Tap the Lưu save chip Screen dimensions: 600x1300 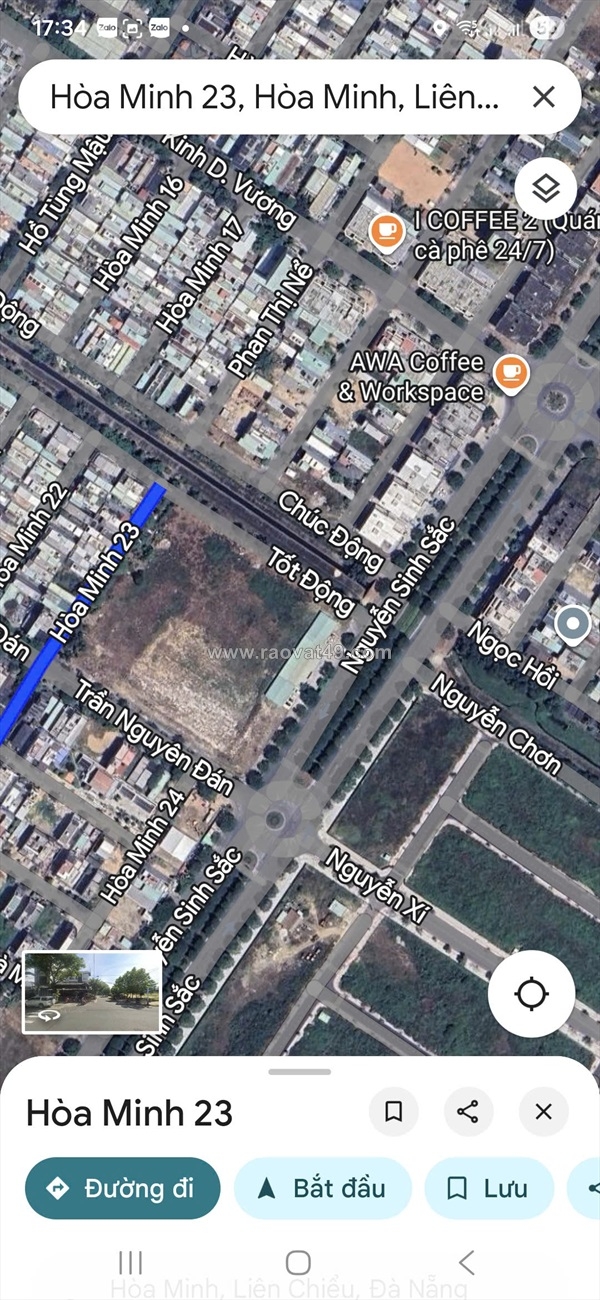[x=488, y=1188]
